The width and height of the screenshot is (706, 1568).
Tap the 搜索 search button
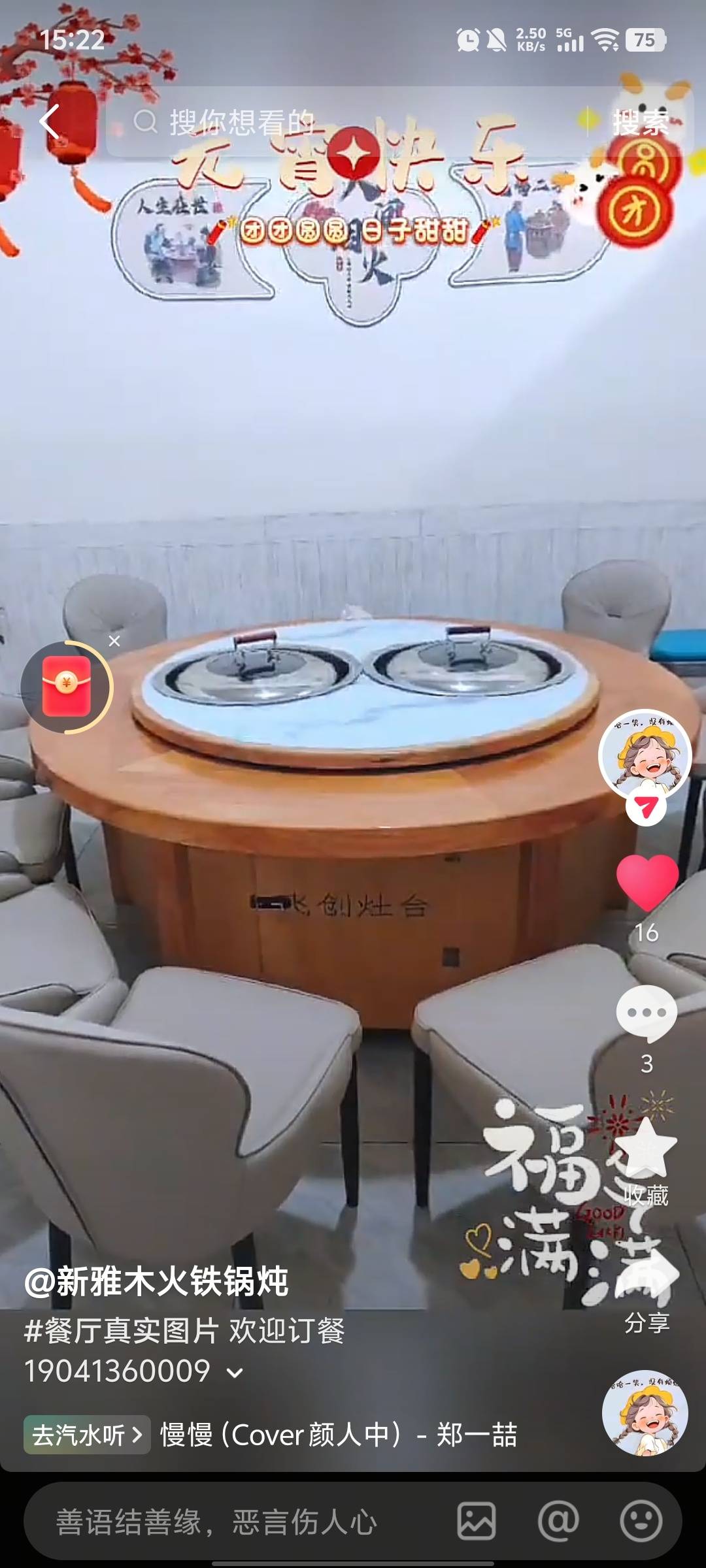[641, 122]
